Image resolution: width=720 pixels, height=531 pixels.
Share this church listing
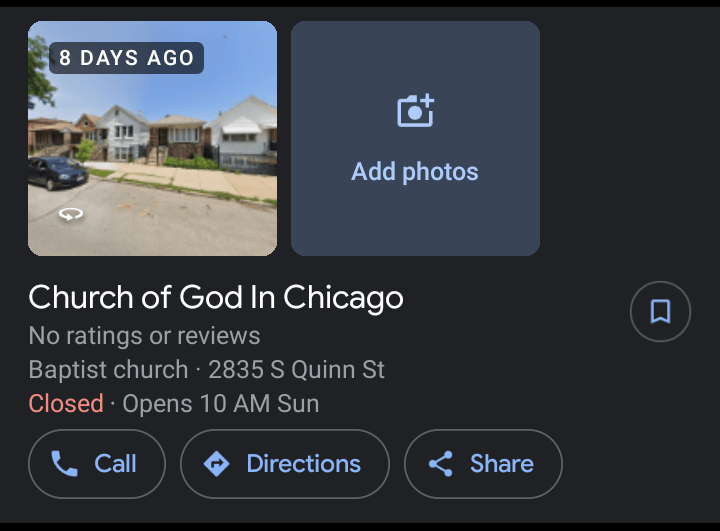tap(483, 464)
